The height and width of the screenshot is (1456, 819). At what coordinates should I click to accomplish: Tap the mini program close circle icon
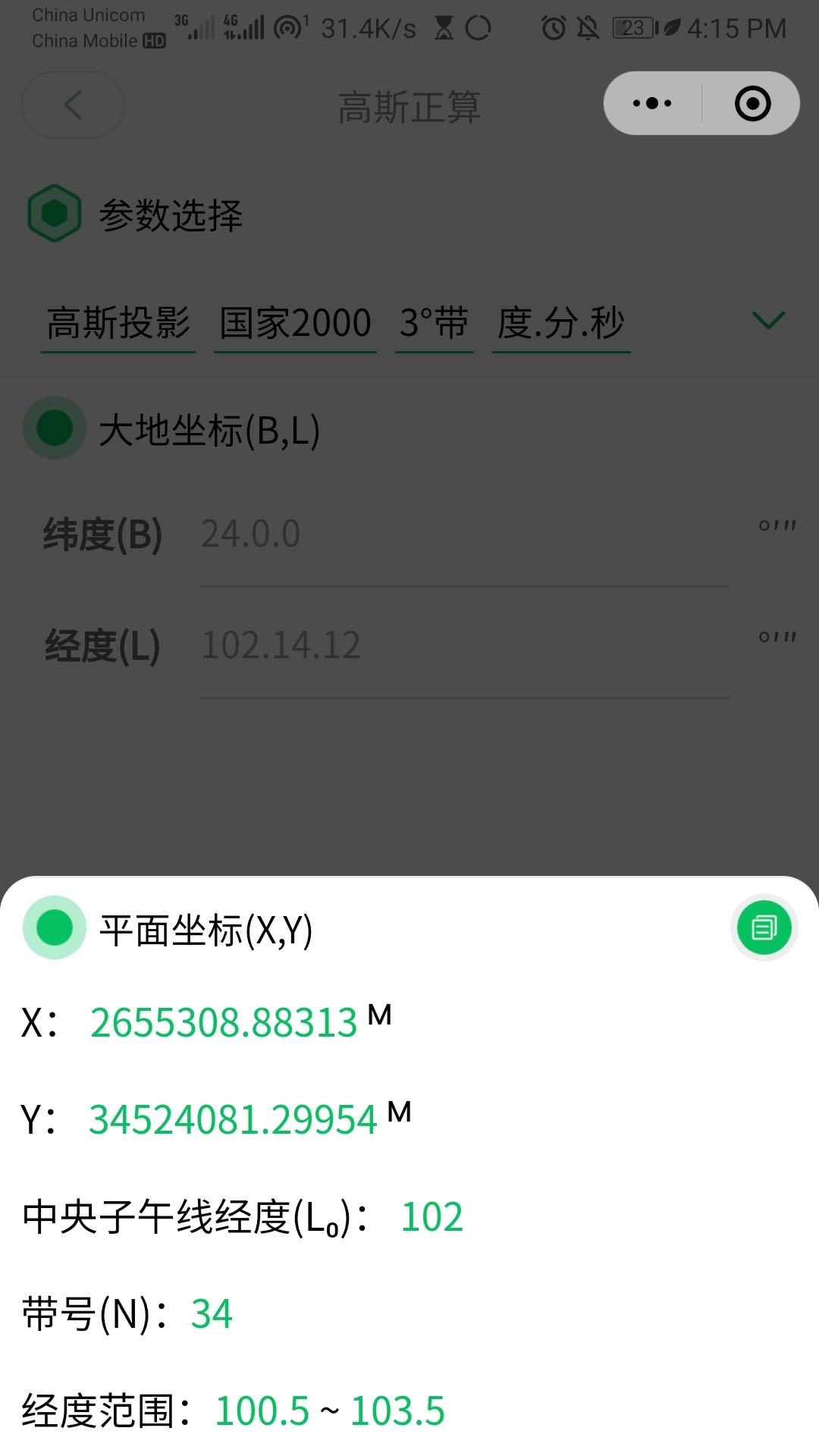pyautogui.click(x=752, y=103)
